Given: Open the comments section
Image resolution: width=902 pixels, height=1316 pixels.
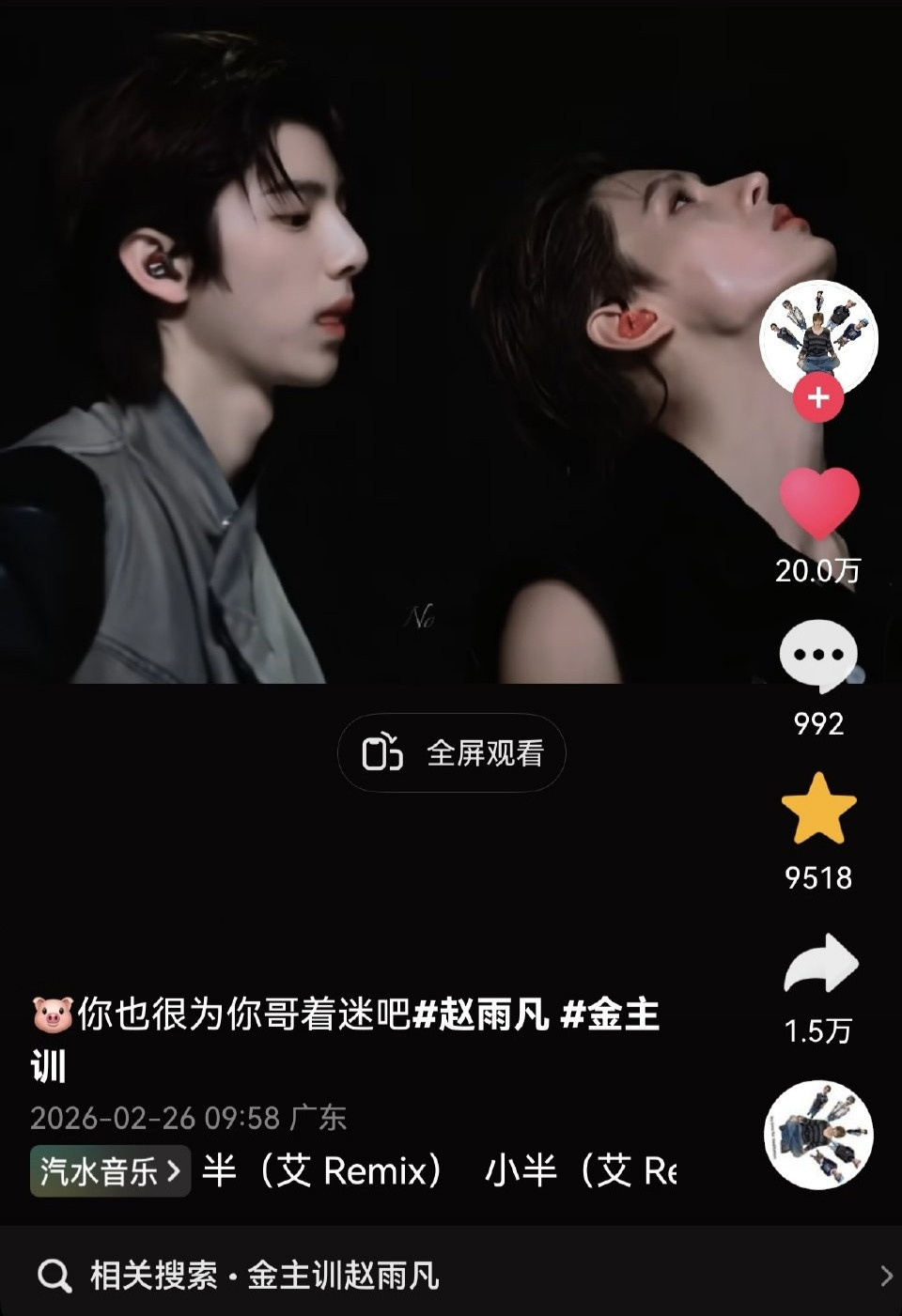Looking at the screenshot, I should (x=818, y=656).
